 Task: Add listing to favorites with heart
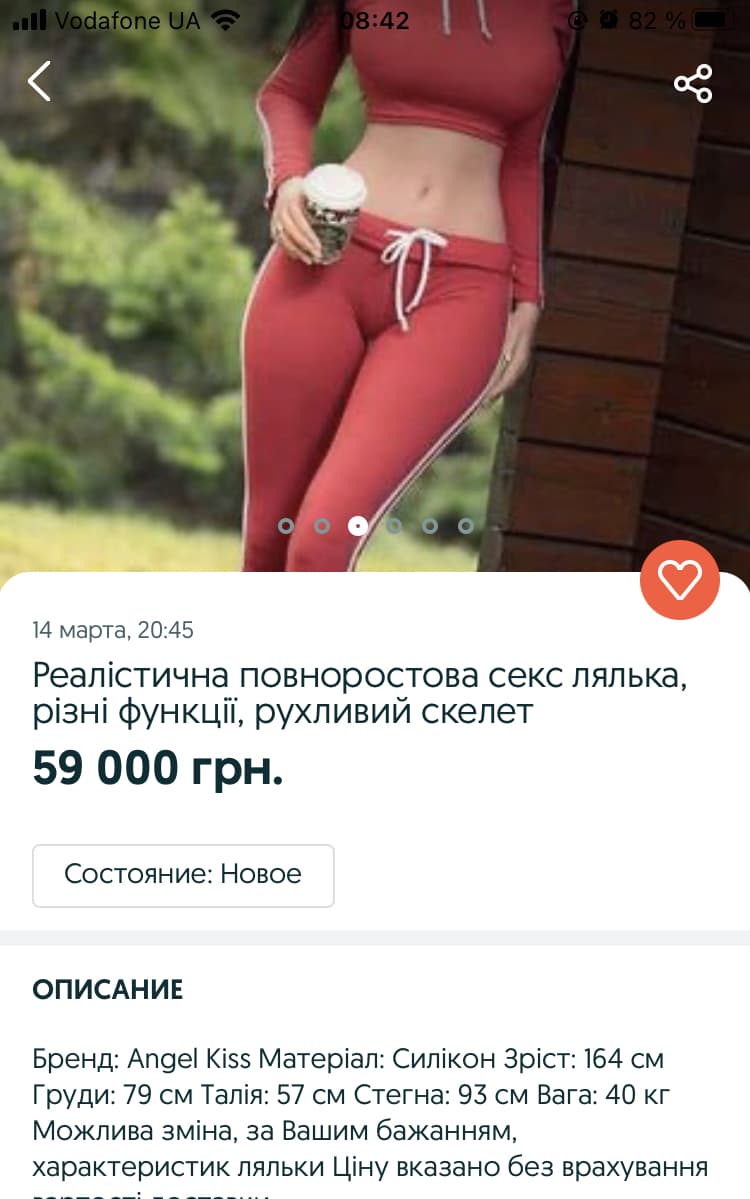(x=680, y=580)
